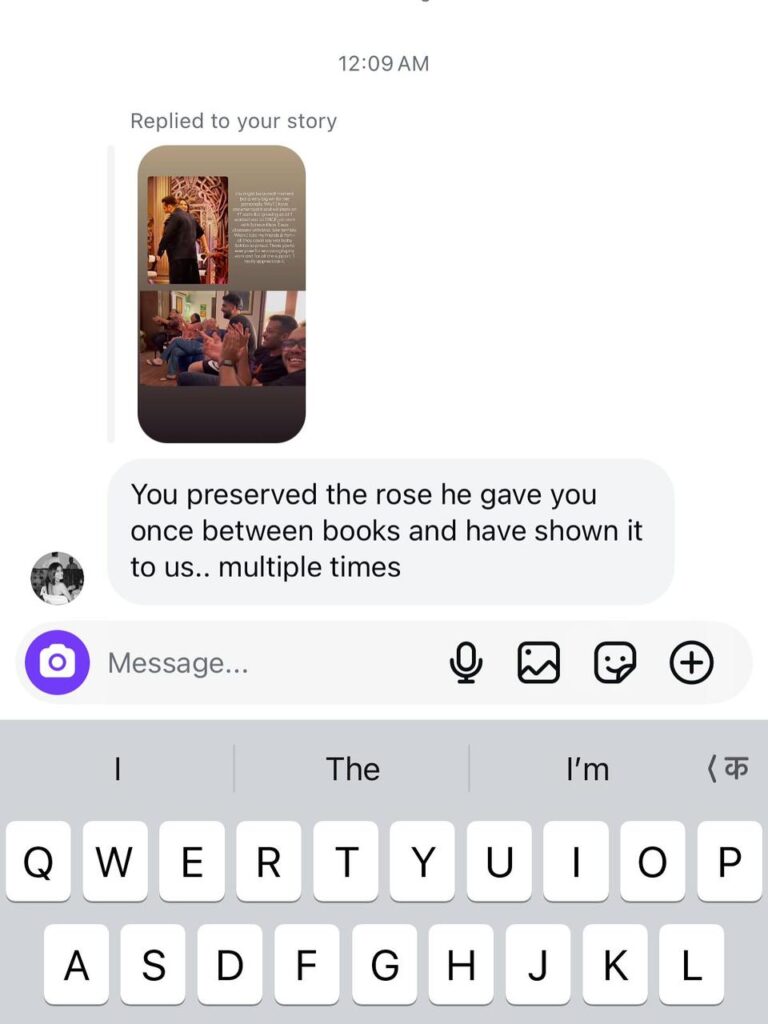
Task: Open the photo gallery picker
Action: pos(538,662)
